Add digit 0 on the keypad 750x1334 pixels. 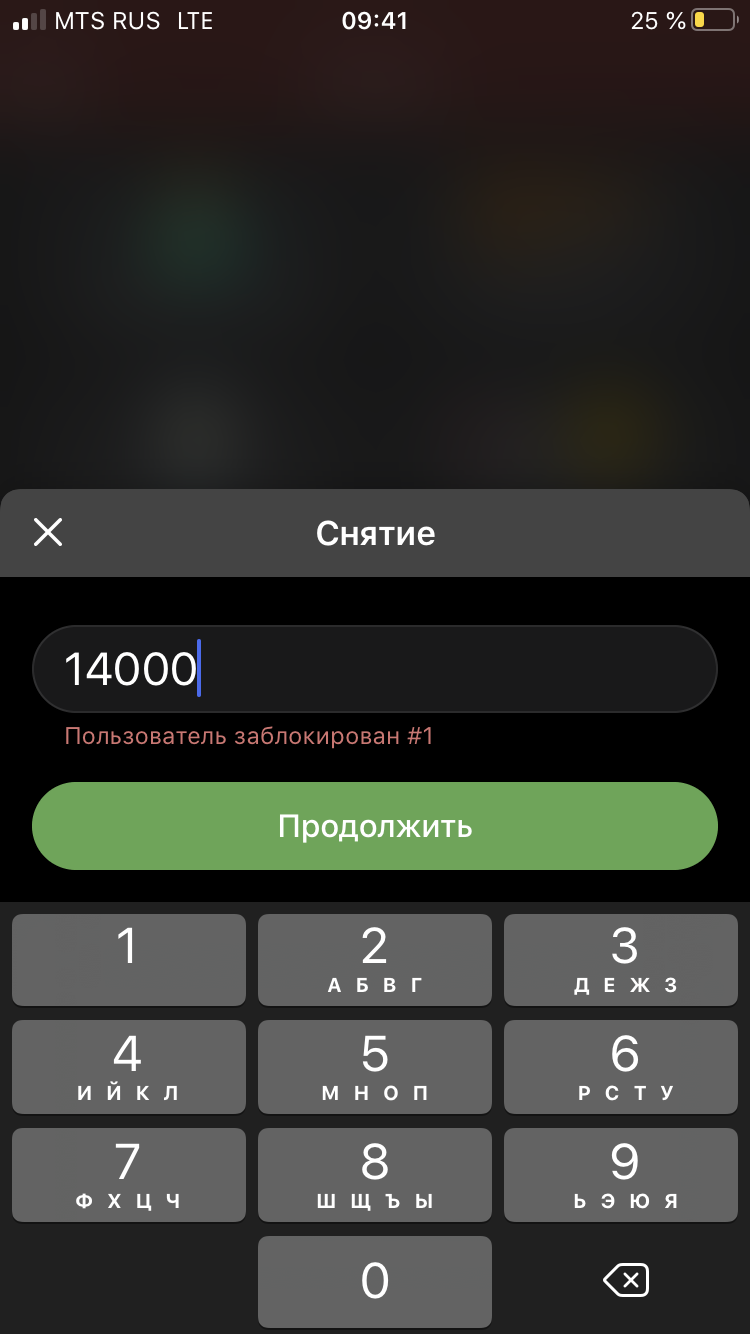[375, 1281]
